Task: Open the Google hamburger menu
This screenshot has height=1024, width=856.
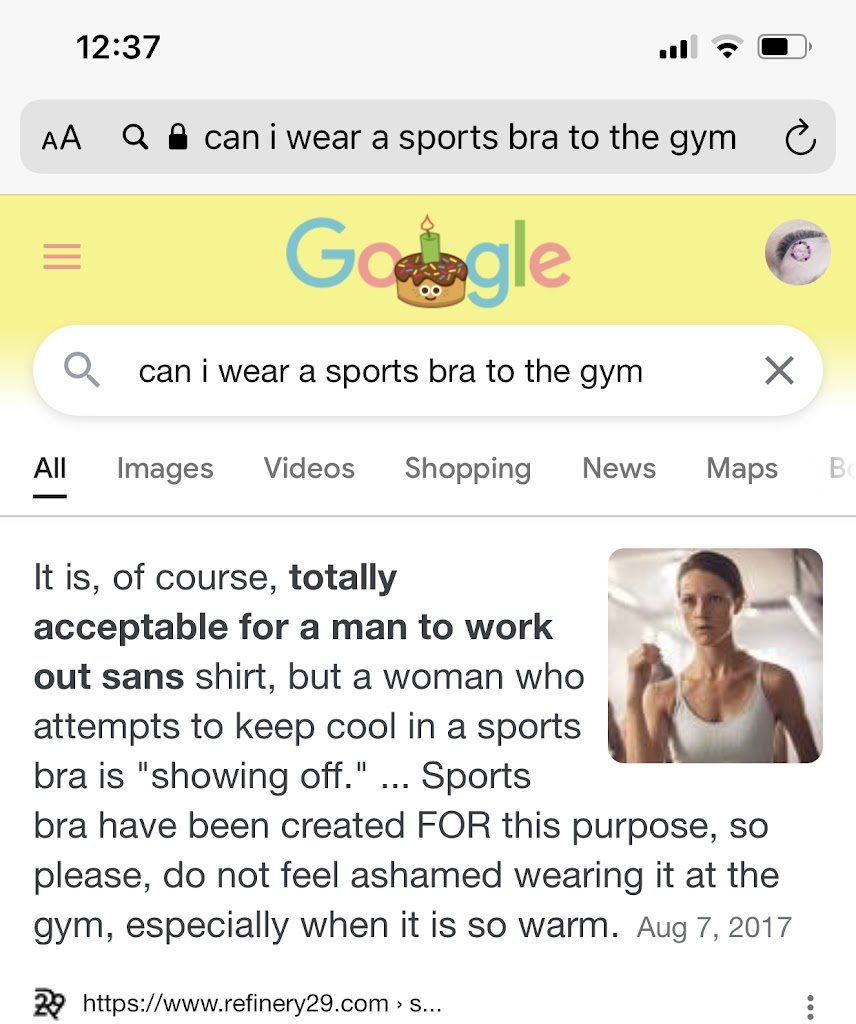Action: [x=62, y=258]
